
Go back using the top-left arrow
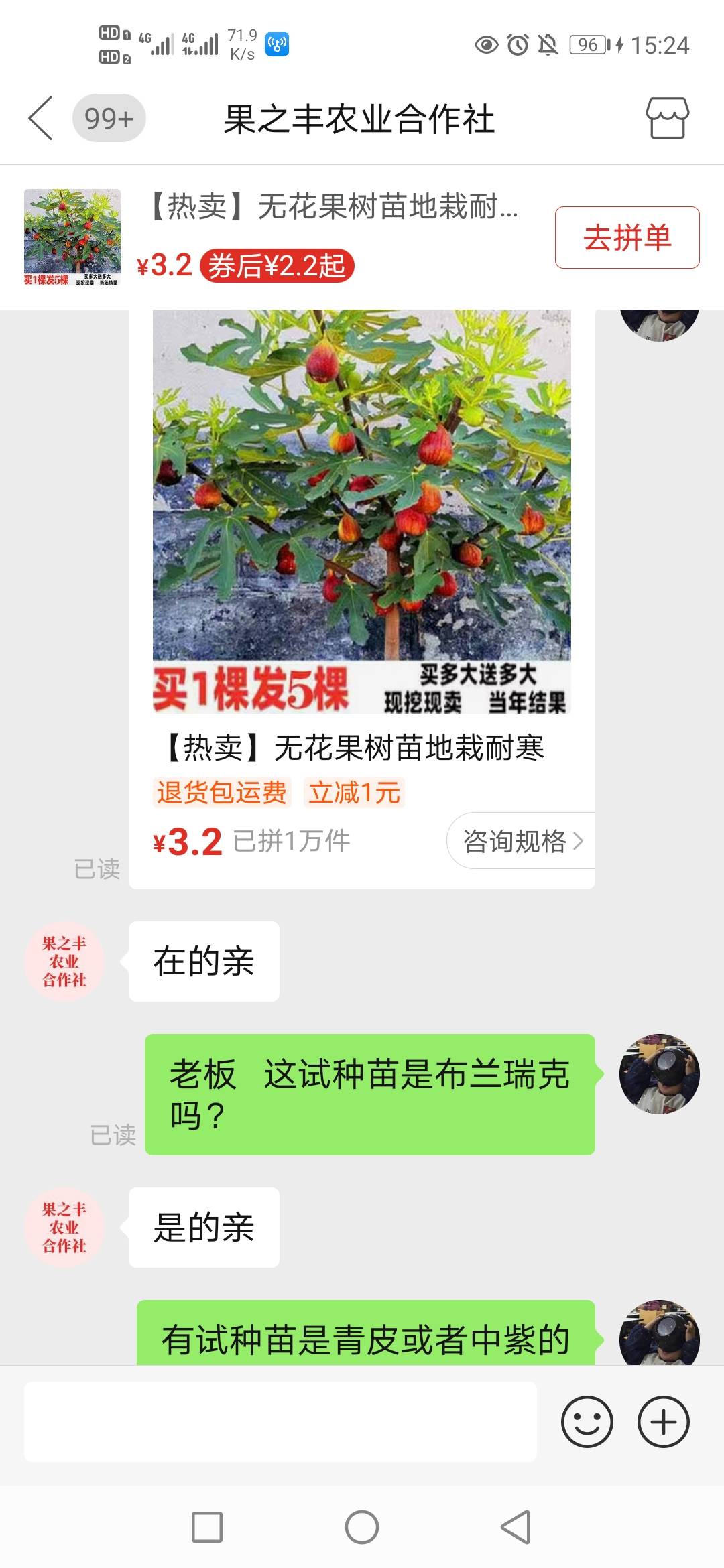(x=40, y=118)
